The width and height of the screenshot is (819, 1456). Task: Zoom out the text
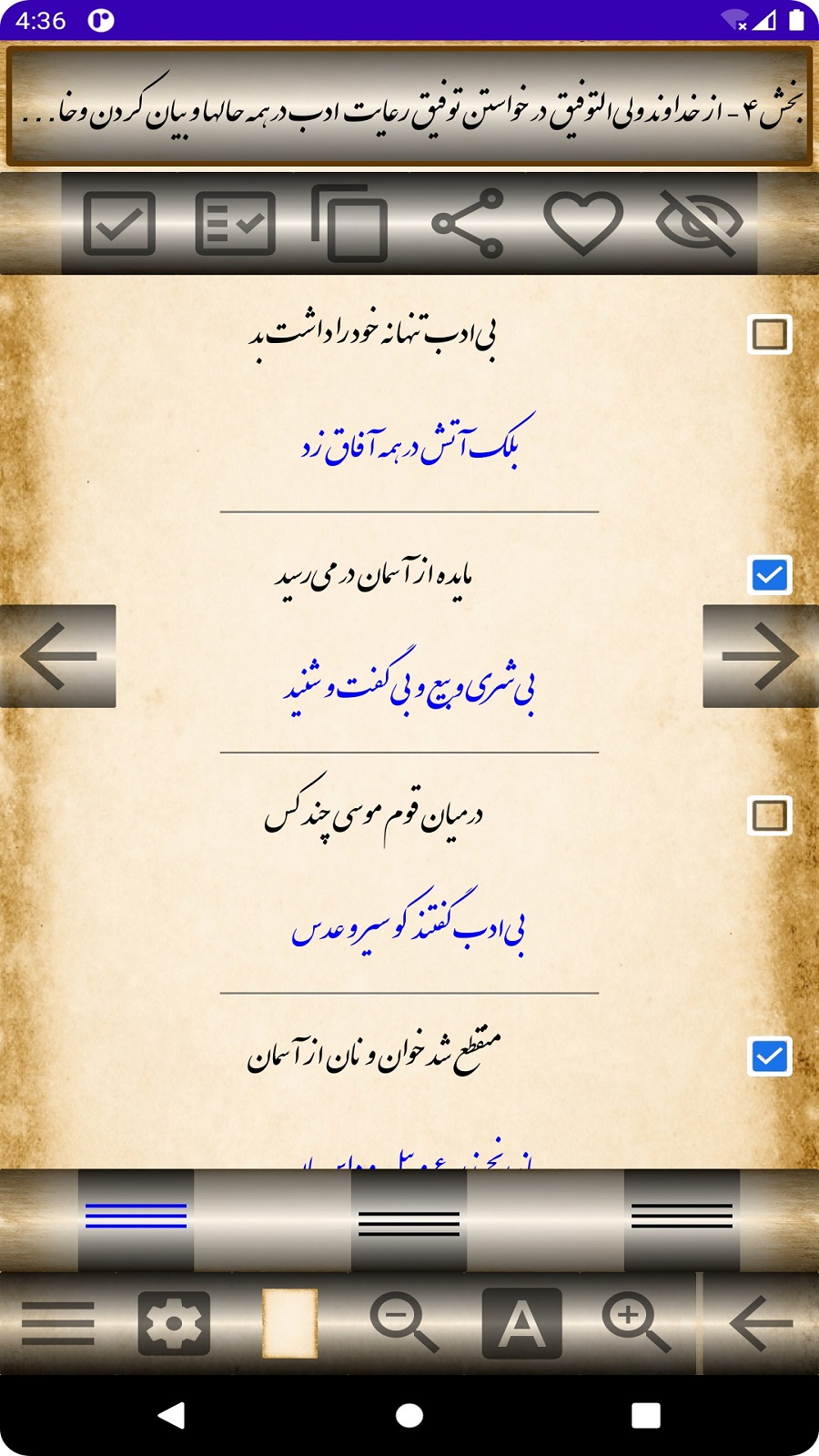pos(404,1323)
